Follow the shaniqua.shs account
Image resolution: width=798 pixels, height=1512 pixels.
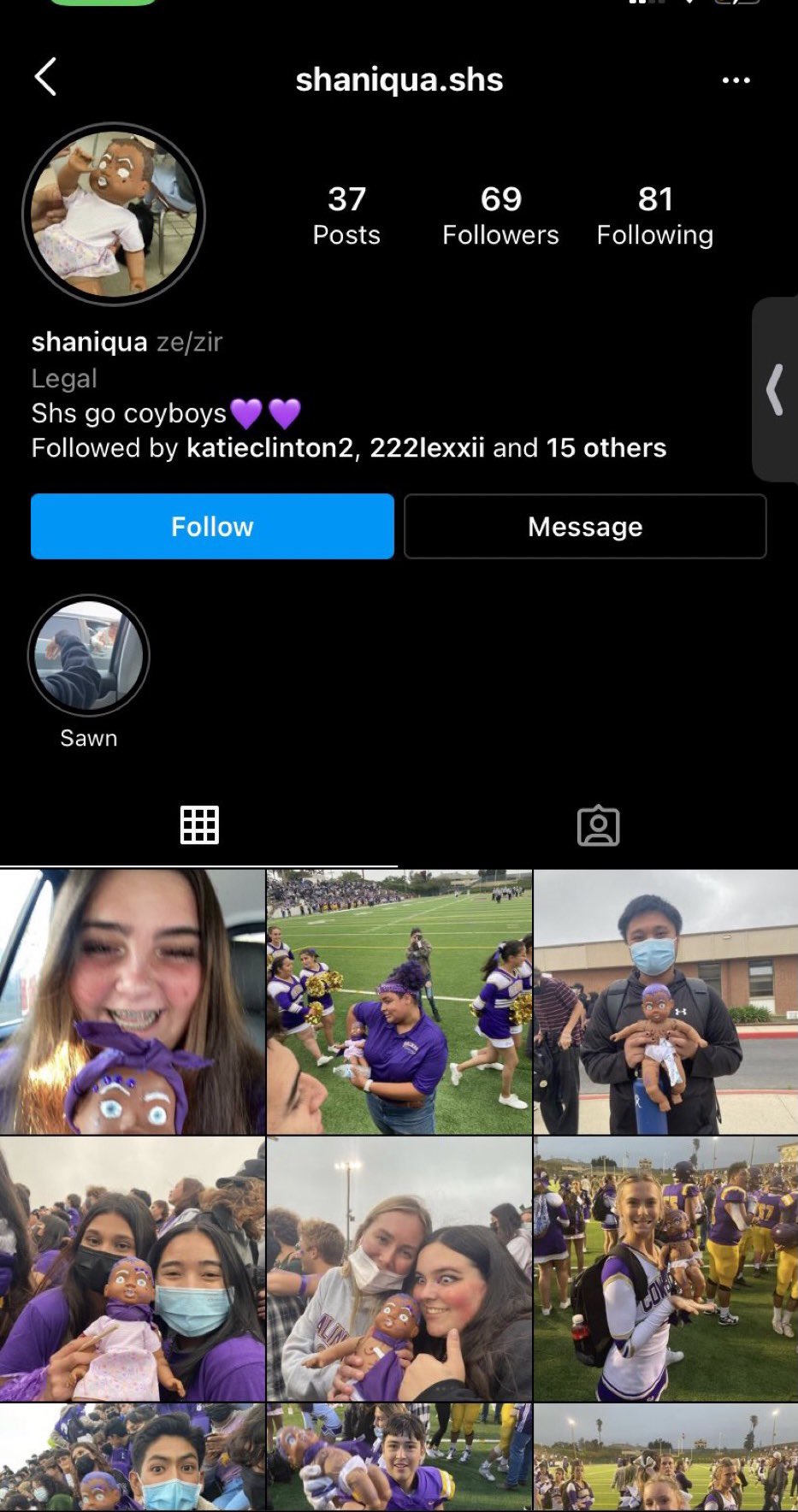point(212,527)
